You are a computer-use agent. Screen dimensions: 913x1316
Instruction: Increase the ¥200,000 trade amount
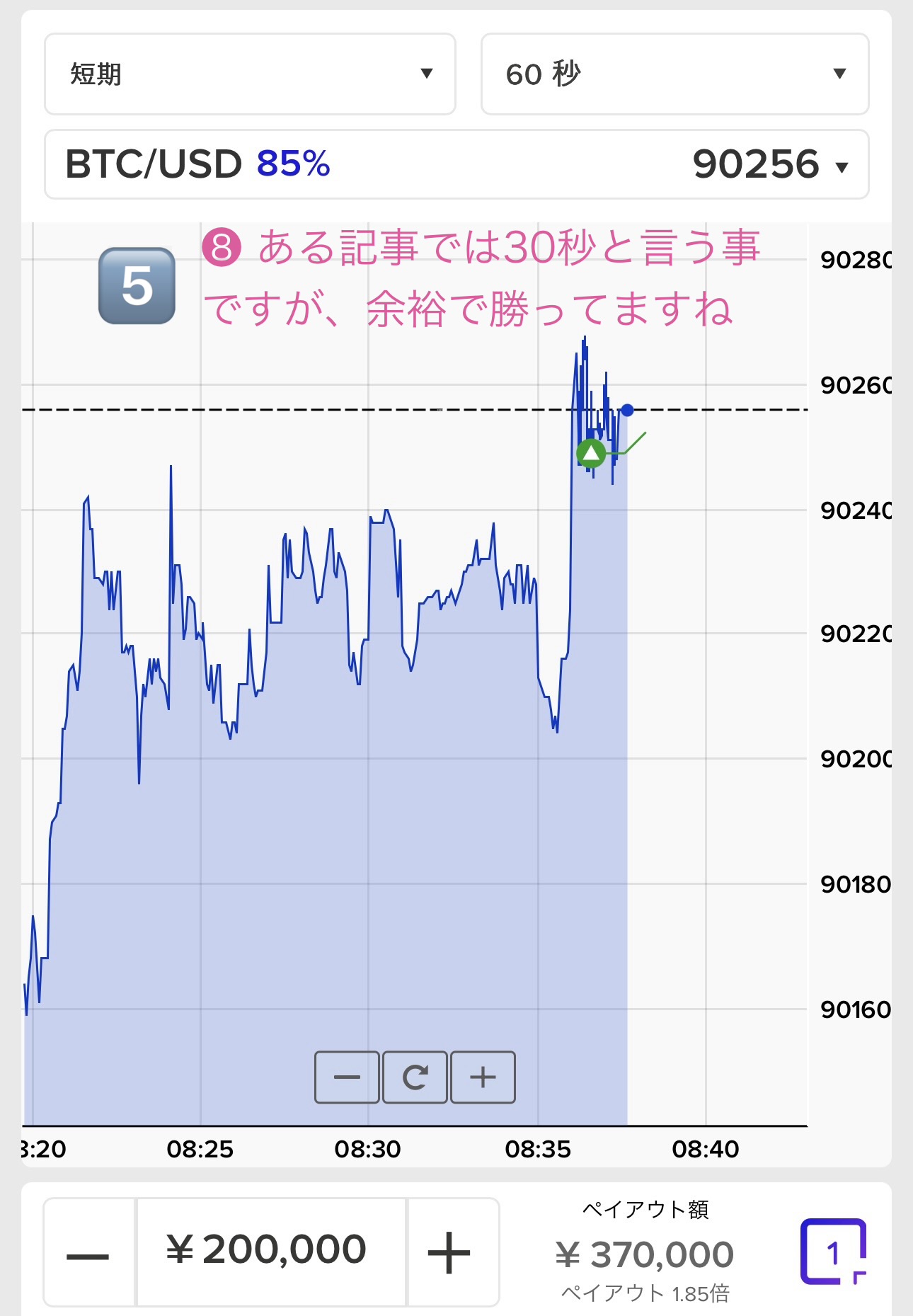click(x=449, y=1252)
